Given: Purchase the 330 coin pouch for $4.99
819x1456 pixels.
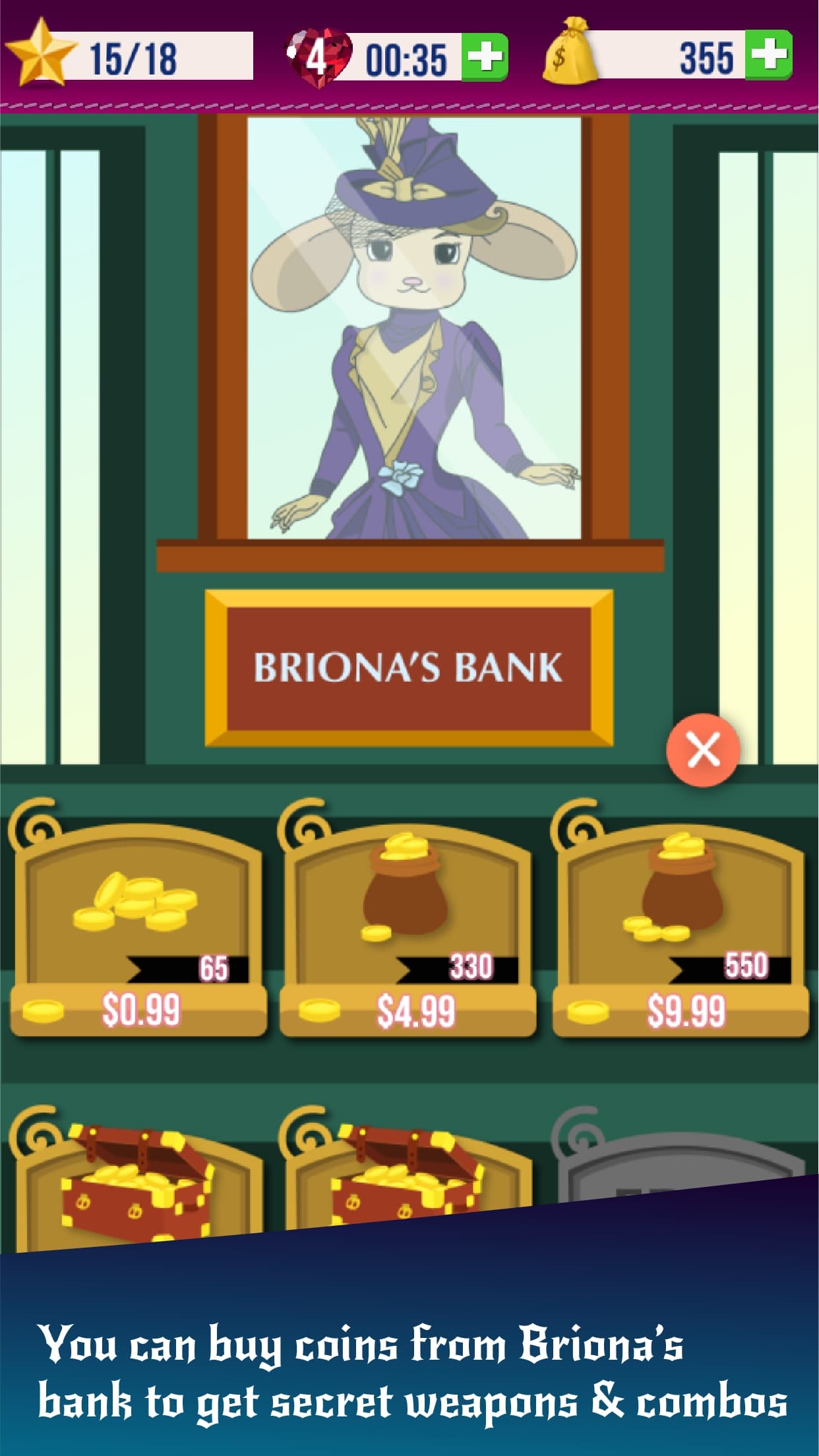Looking at the screenshot, I should click(x=408, y=920).
